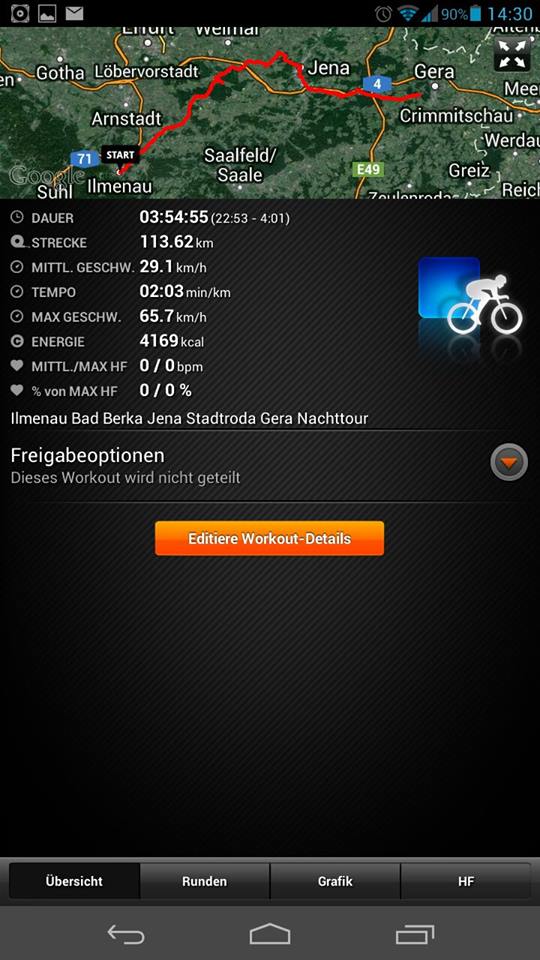
Task: Expand the map to fullscreen
Action: tap(512, 54)
